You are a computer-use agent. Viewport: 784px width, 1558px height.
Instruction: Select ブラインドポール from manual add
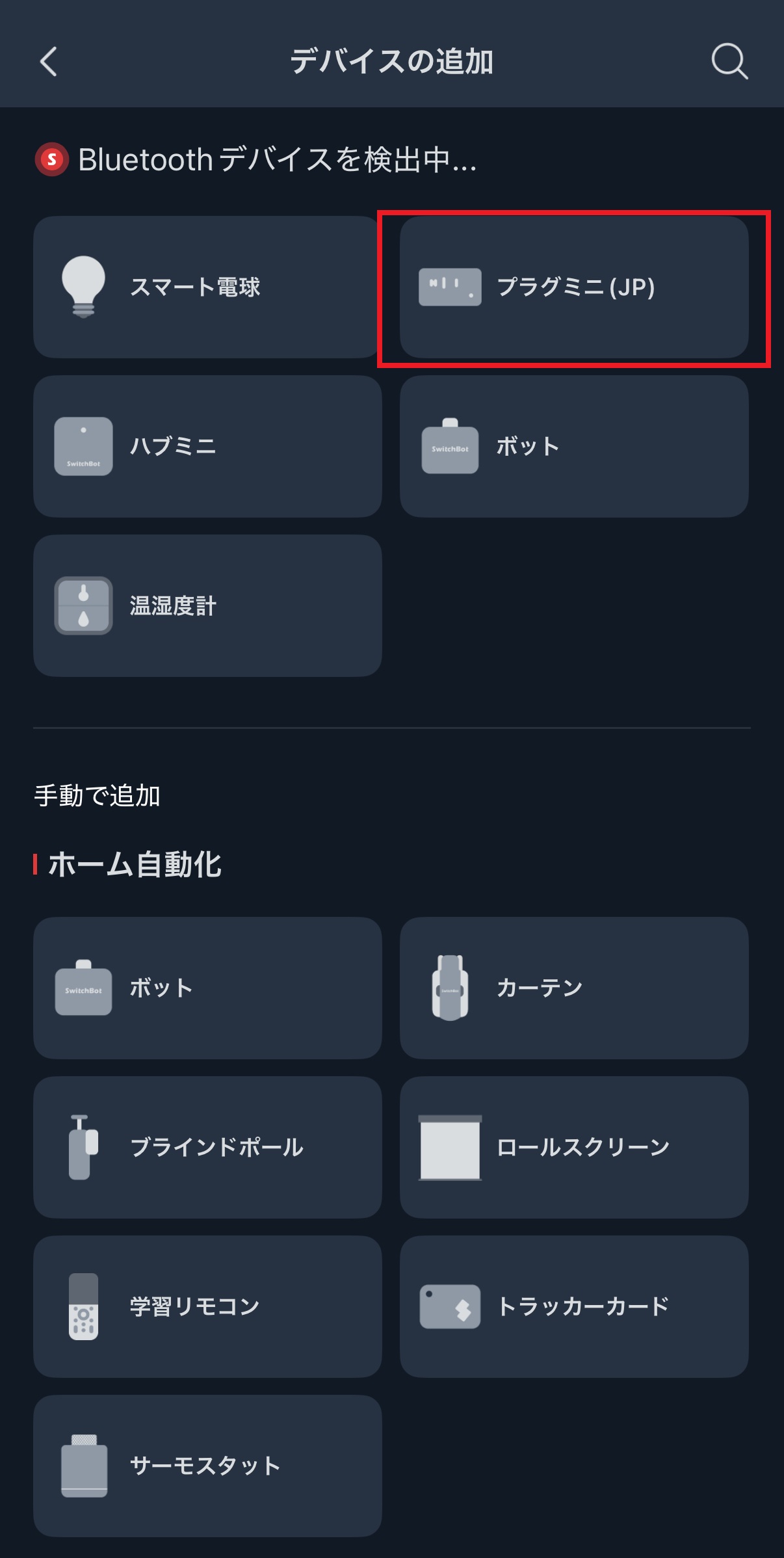pos(207,1147)
